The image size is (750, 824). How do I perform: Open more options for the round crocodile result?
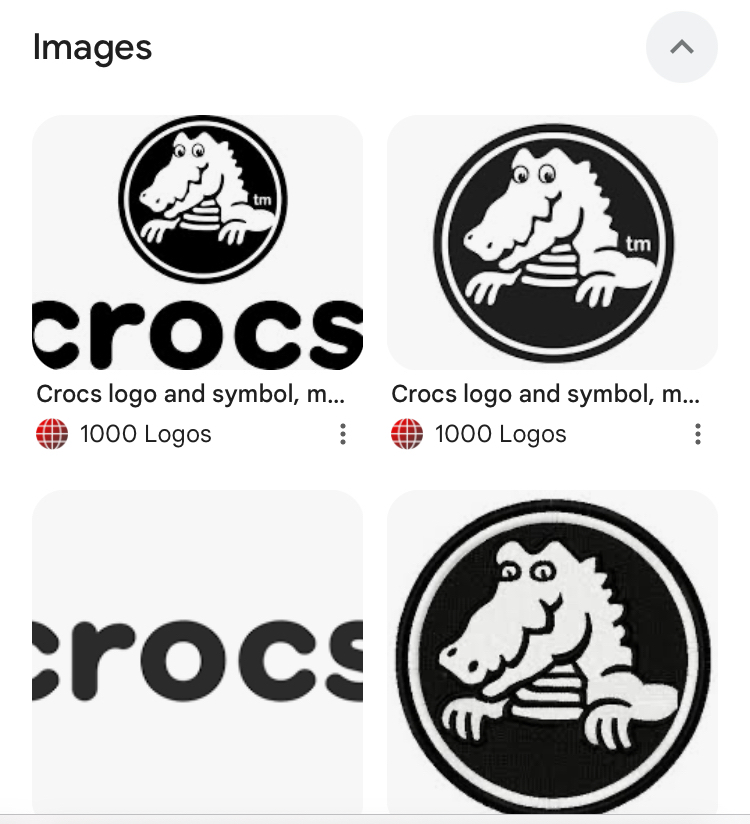click(698, 434)
